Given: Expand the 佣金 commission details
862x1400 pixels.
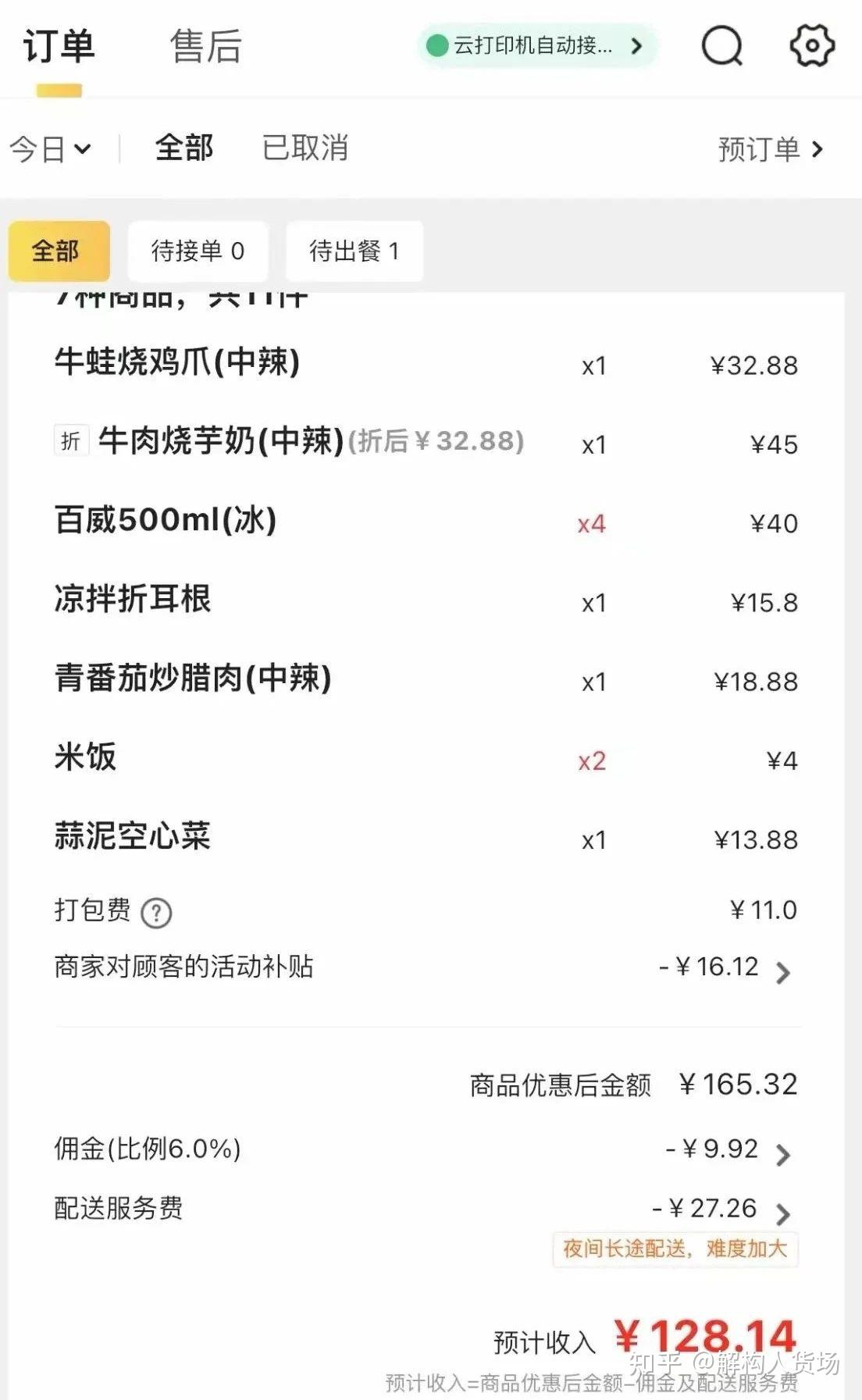Looking at the screenshot, I should [783, 1149].
